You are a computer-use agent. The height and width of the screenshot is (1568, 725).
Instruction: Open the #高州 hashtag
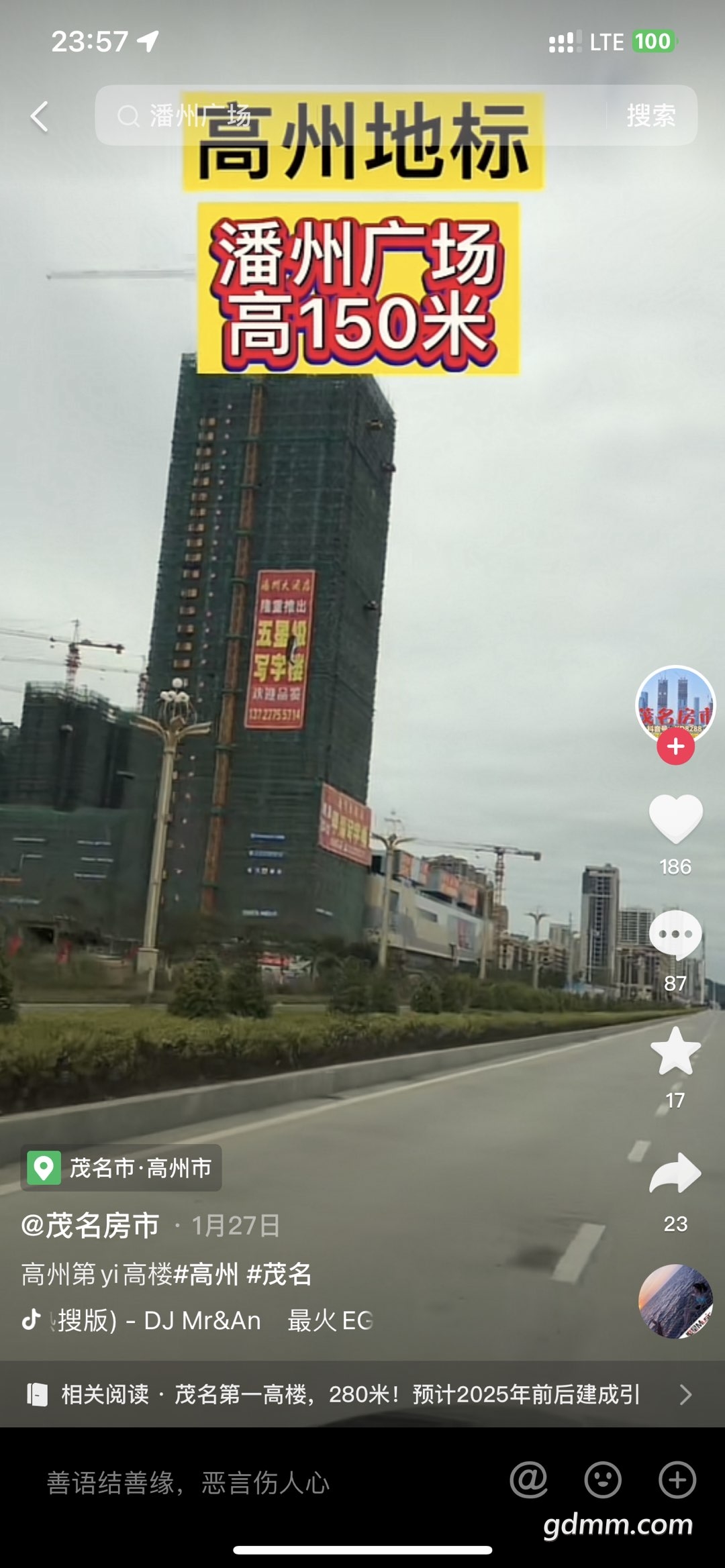(x=205, y=1273)
